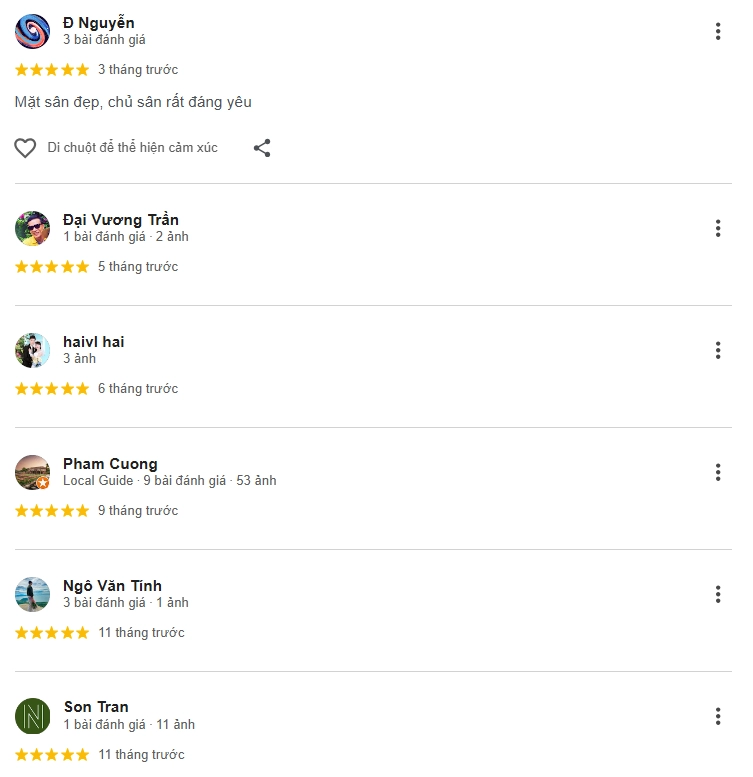View Đại Vương Trần's profile
The height and width of the screenshot is (777, 753).
tap(120, 220)
